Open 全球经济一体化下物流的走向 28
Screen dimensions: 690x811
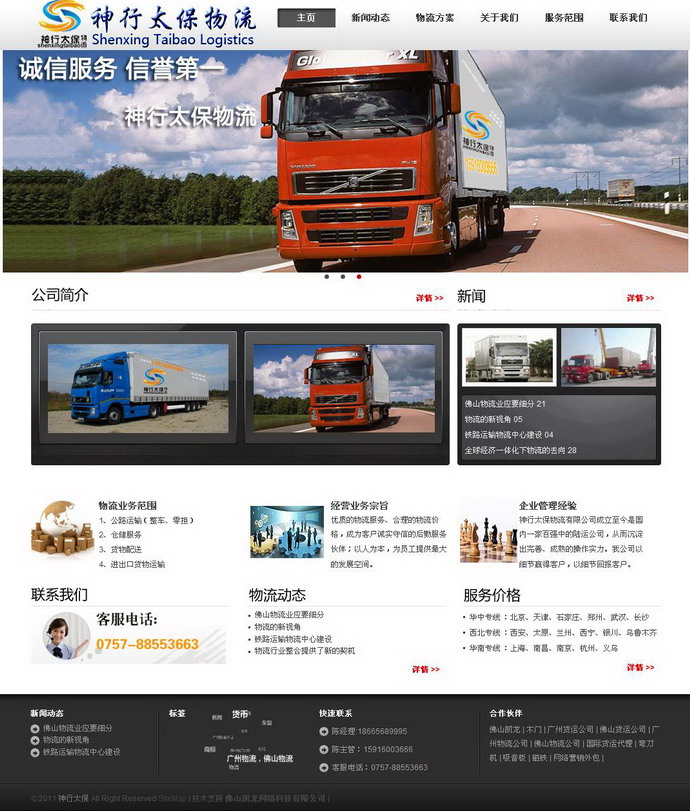(x=520, y=450)
